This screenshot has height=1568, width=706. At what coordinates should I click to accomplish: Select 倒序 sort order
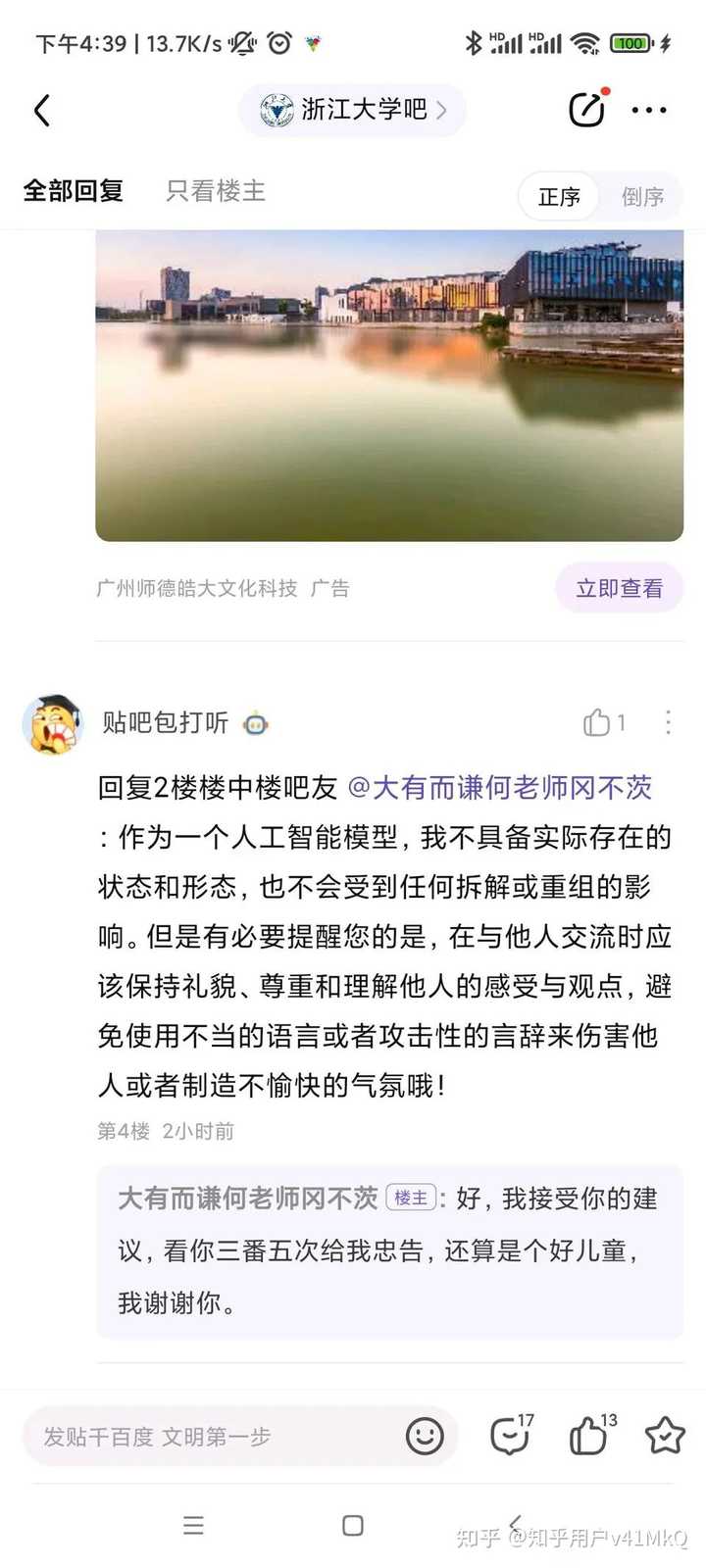point(642,197)
